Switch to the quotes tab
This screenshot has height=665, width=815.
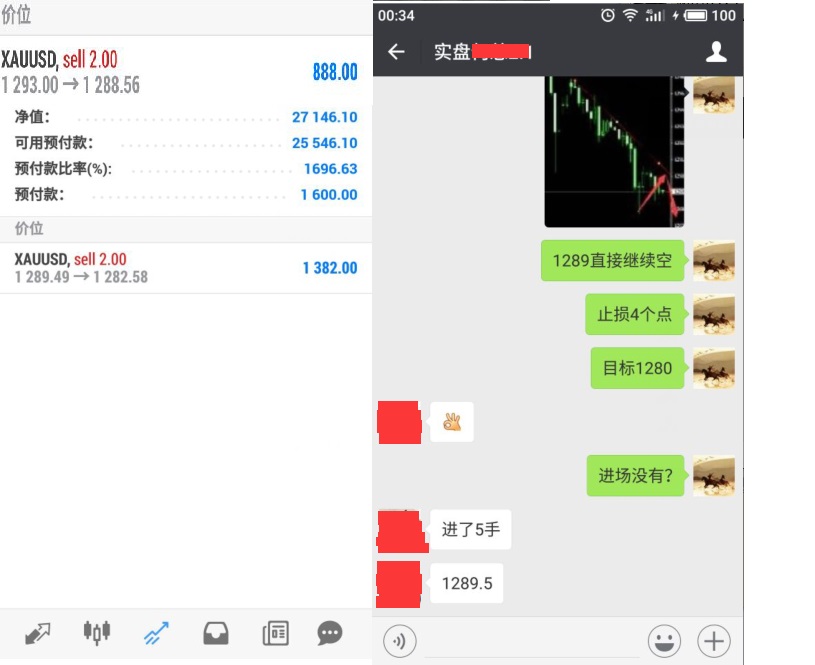(38, 632)
